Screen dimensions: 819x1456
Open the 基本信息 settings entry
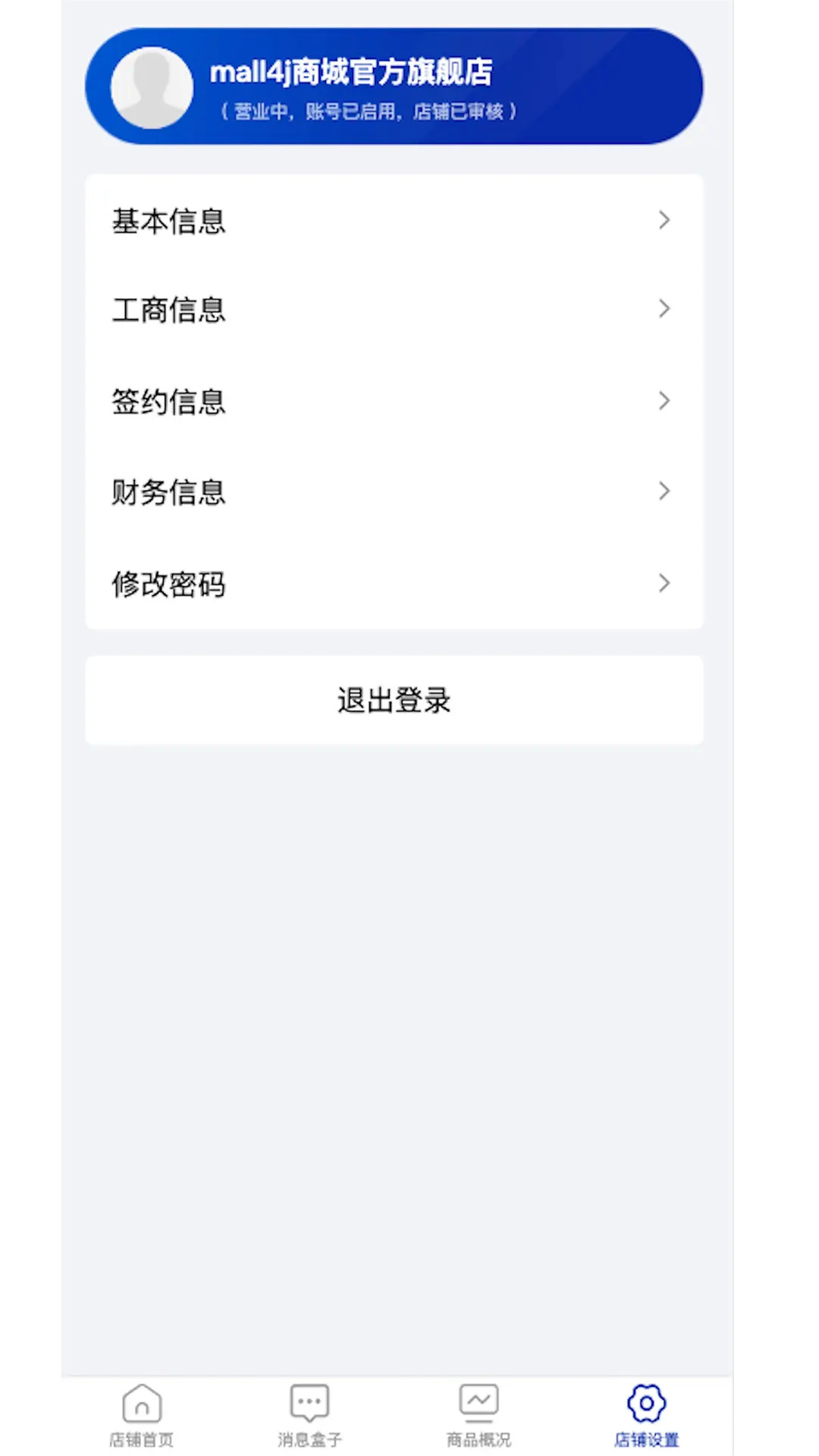tap(168, 220)
